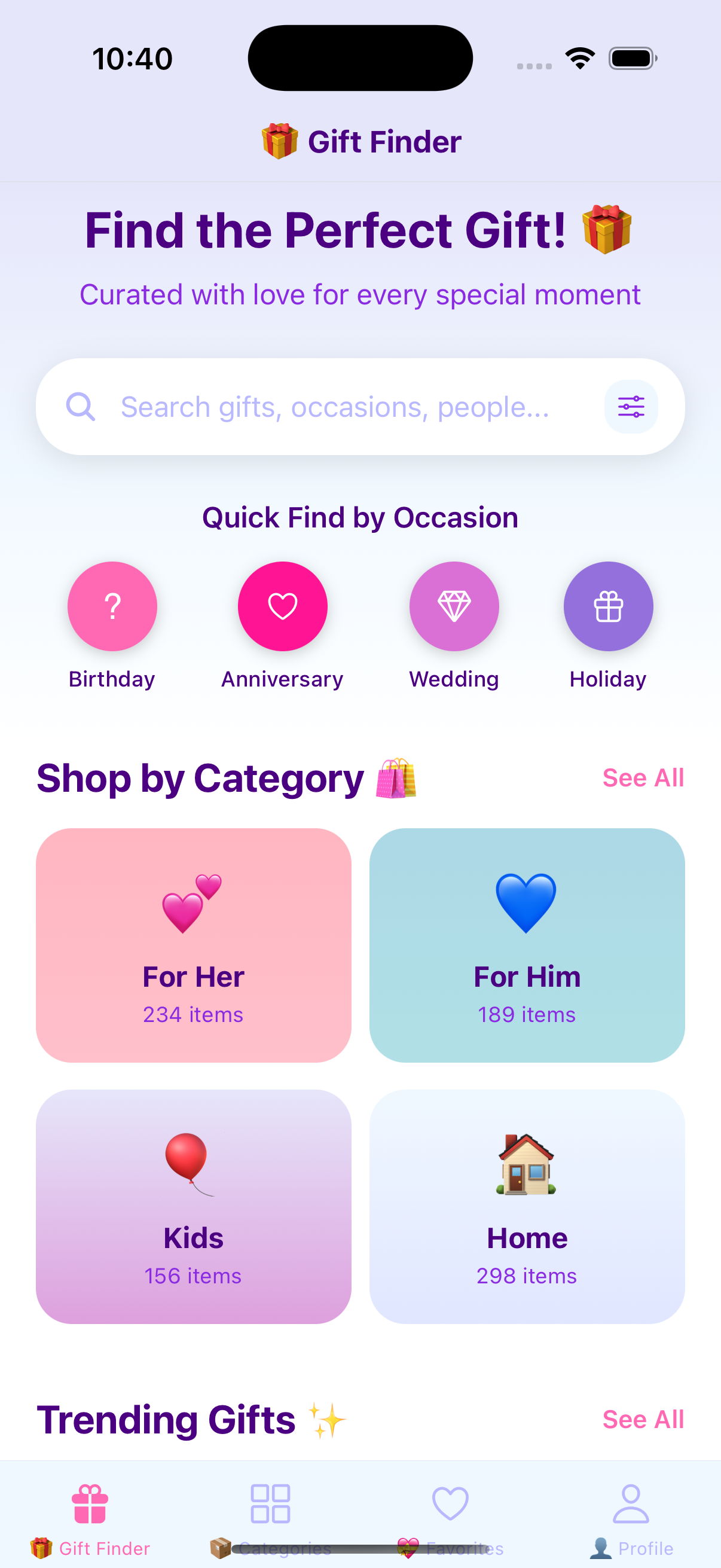
Task: Pick the Wedding occasion
Action: pos(454,606)
